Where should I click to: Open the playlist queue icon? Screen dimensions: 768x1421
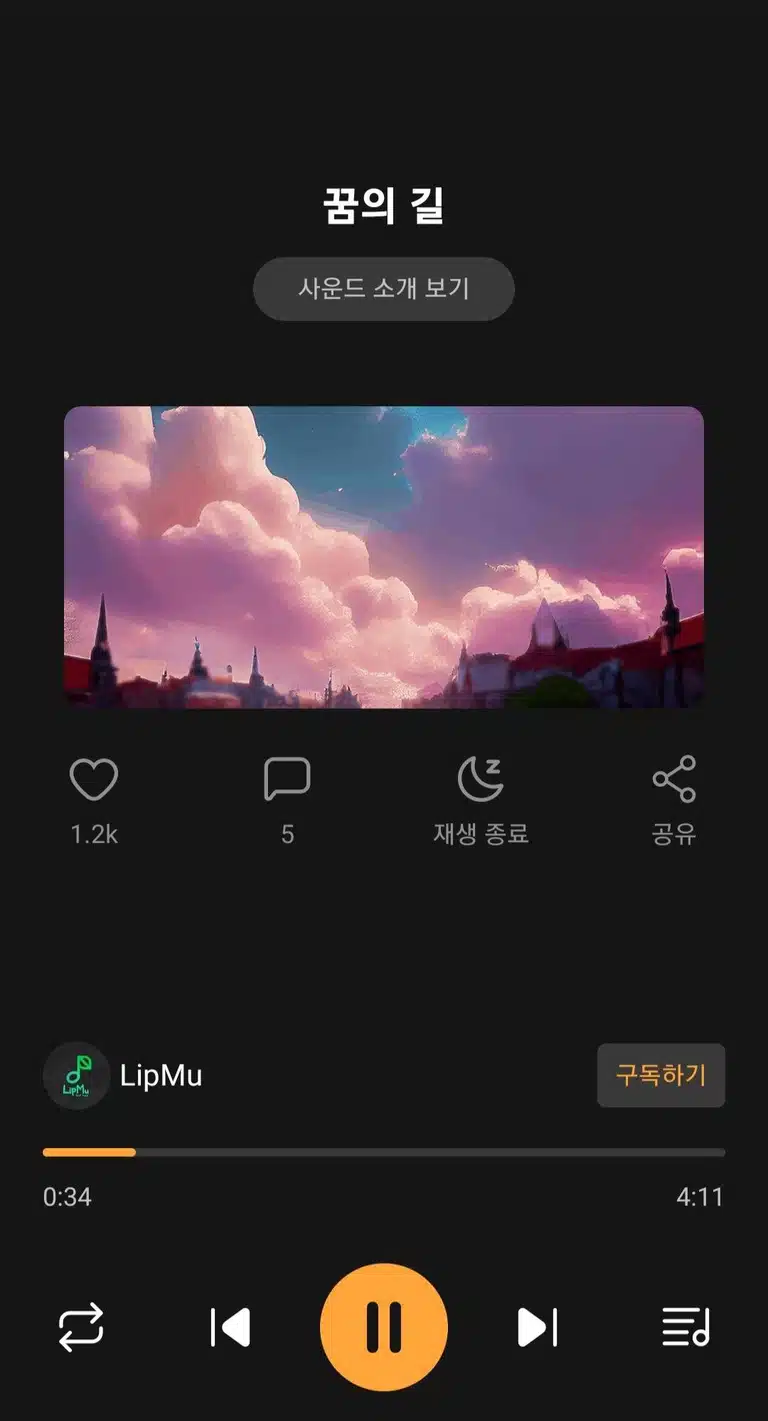[686, 1327]
